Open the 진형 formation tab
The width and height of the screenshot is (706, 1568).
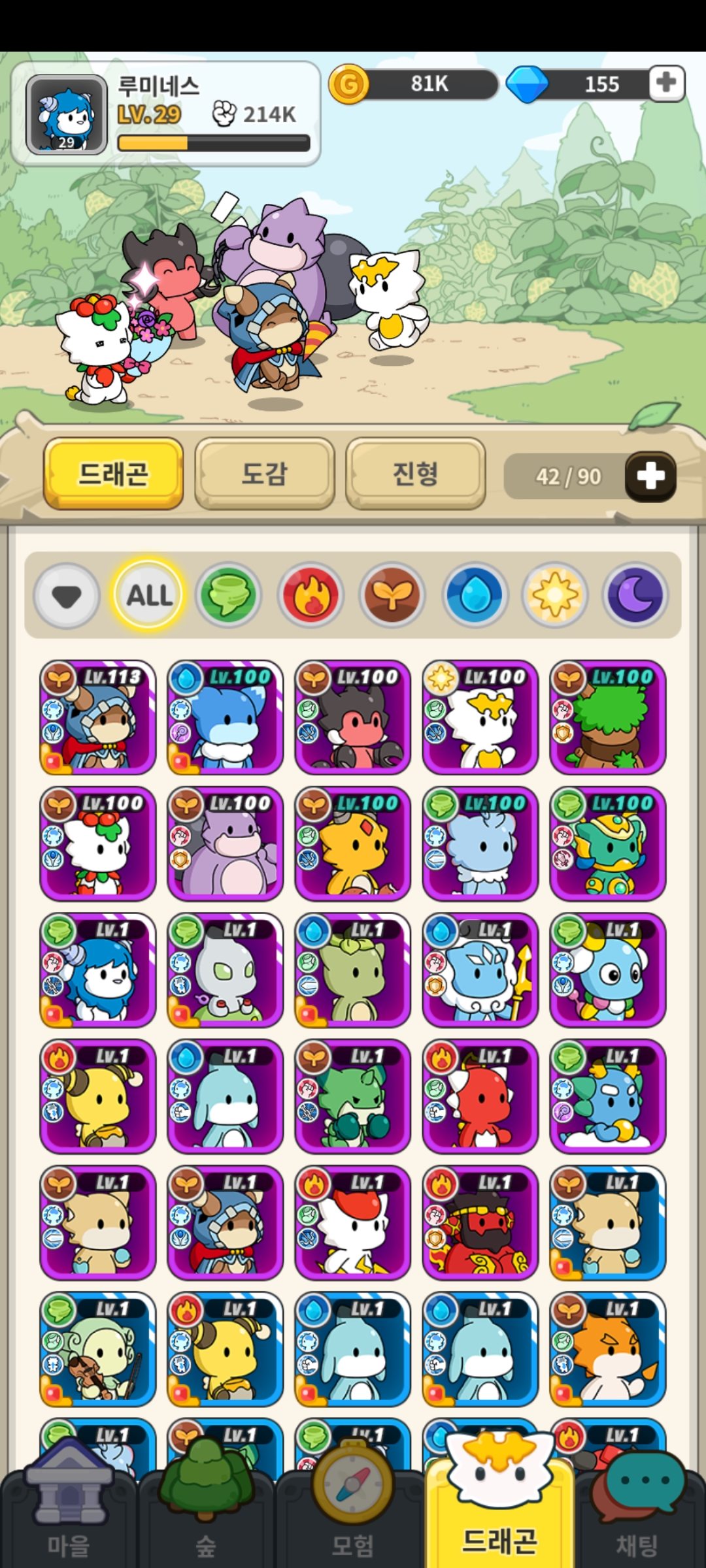(x=415, y=474)
